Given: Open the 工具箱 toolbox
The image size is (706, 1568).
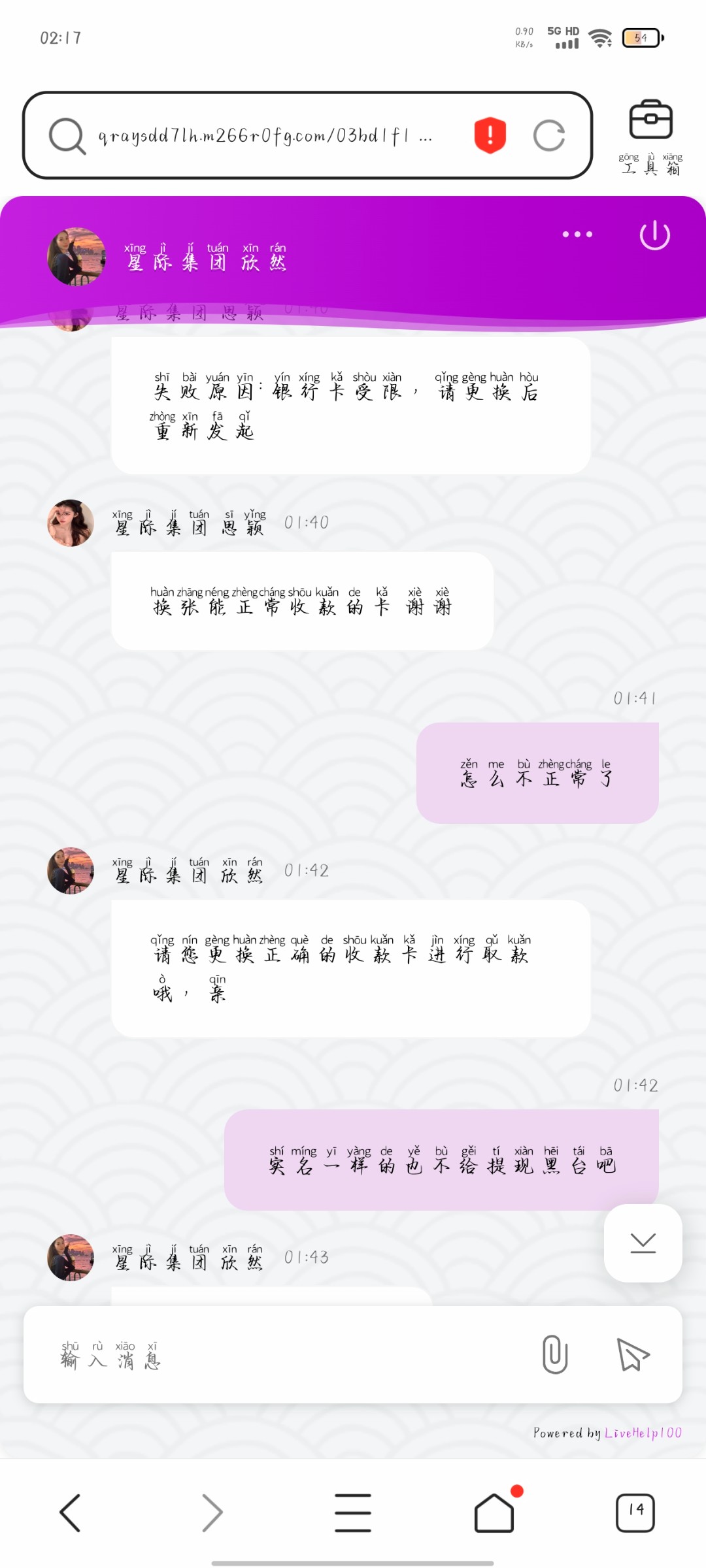Looking at the screenshot, I should [650, 137].
